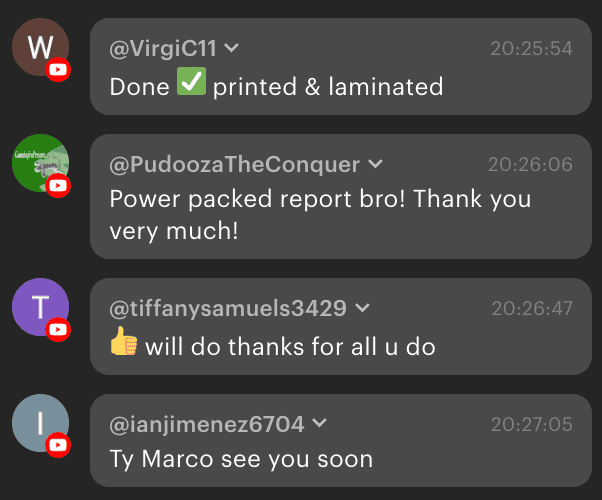This screenshot has width=602, height=500.
Task: Tap @tiffanysamuels3429's purple avatar
Action: pyautogui.click(x=40, y=307)
